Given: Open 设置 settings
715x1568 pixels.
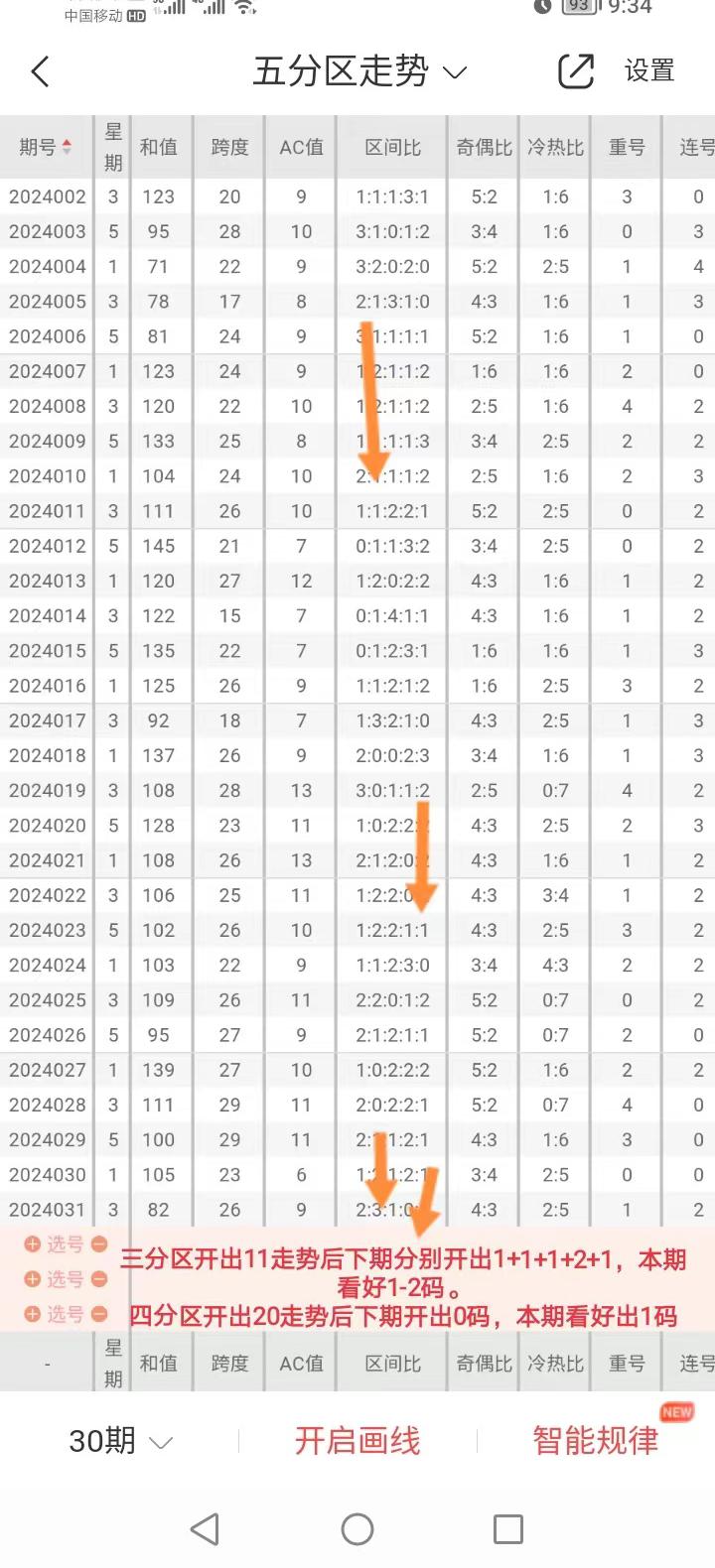Looking at the screenshot, I should click(x=649, y=71).
